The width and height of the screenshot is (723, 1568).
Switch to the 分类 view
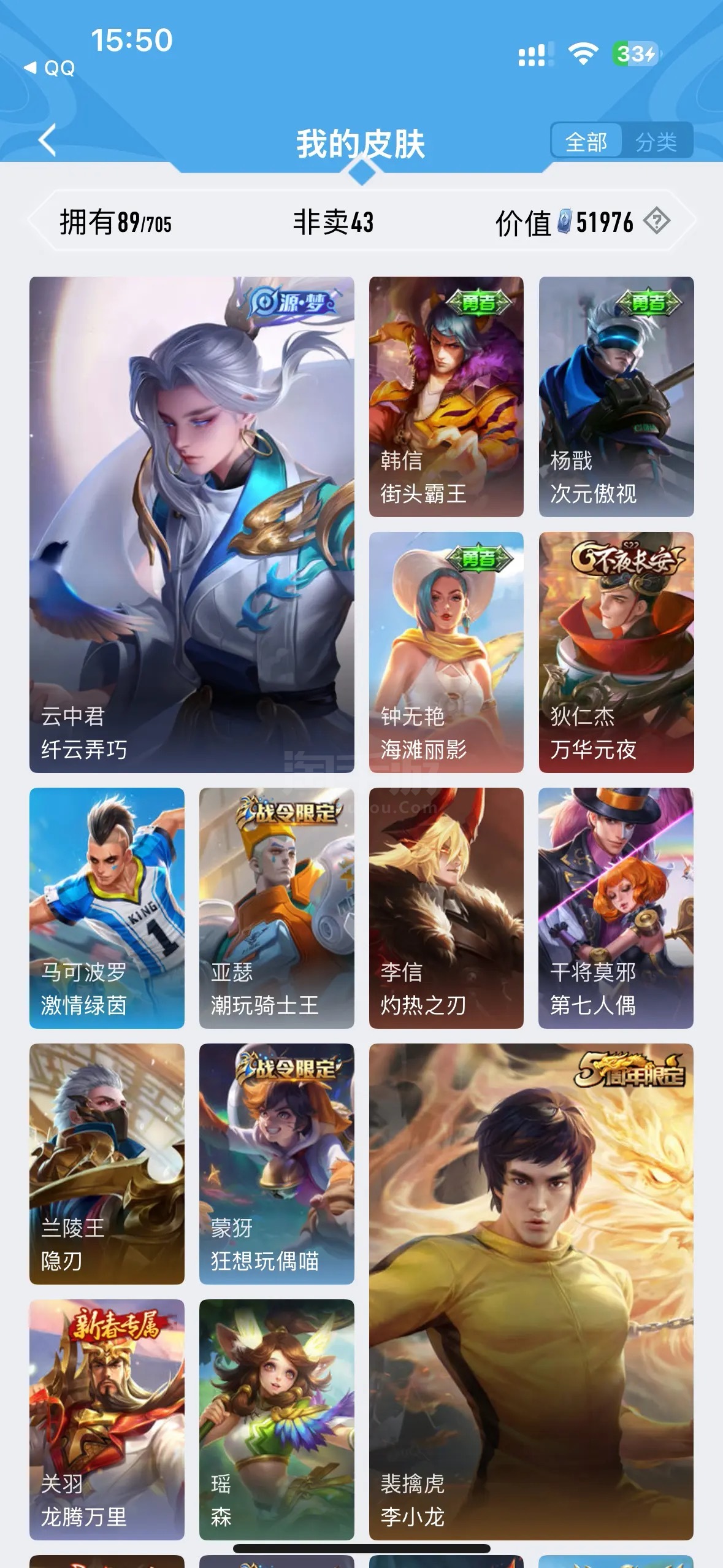click(x=656, y=142)
